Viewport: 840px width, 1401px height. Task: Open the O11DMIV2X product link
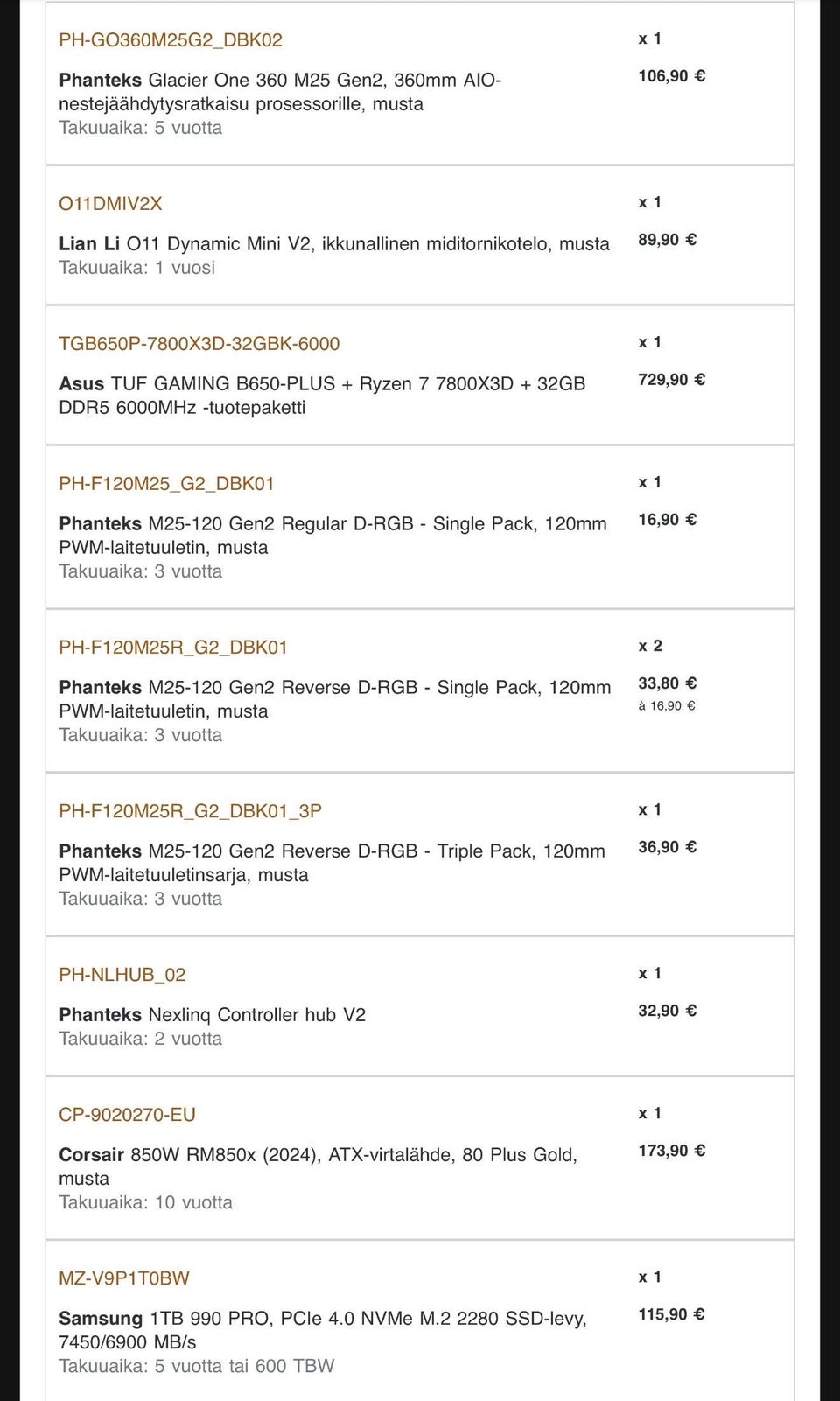coord(110,204)
